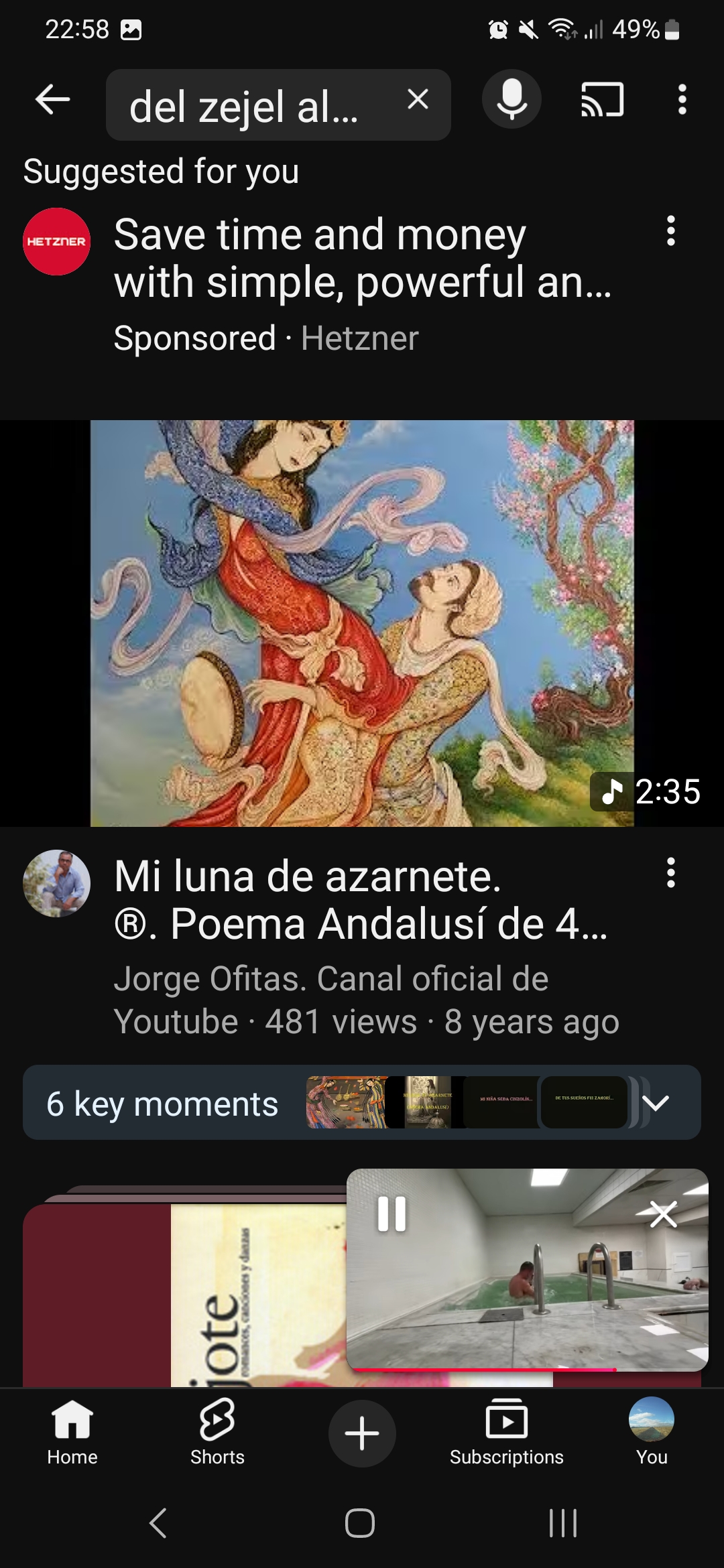Open the Subscriptions tab
Screen dimensions: 724x1568
tap(506, 1433)
